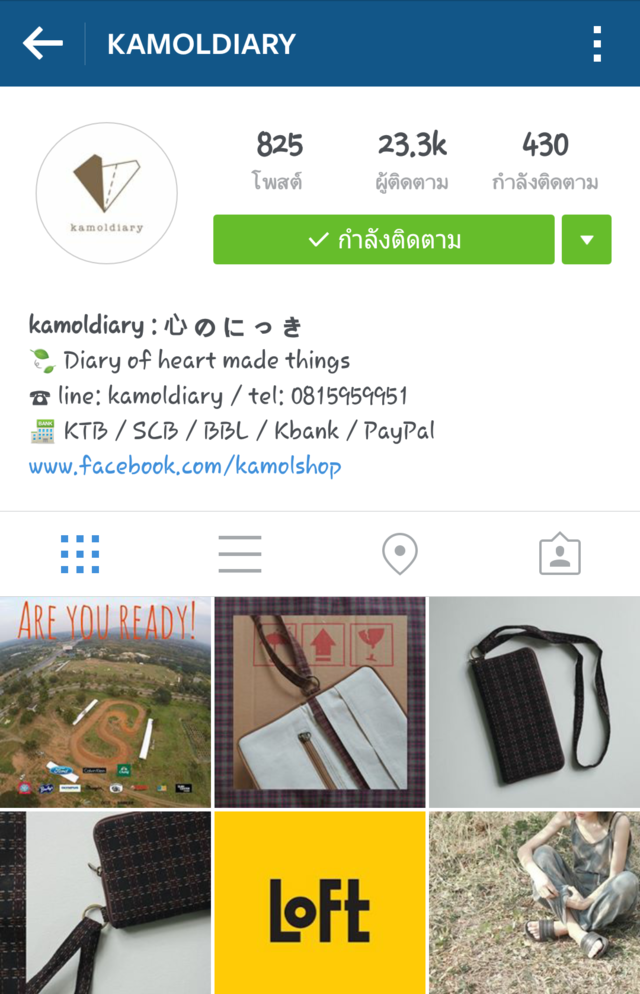This screenshot has width=640, height=994.
Task: Expand the suggested accounts dropdown arrow
Action: pos(586,240)
